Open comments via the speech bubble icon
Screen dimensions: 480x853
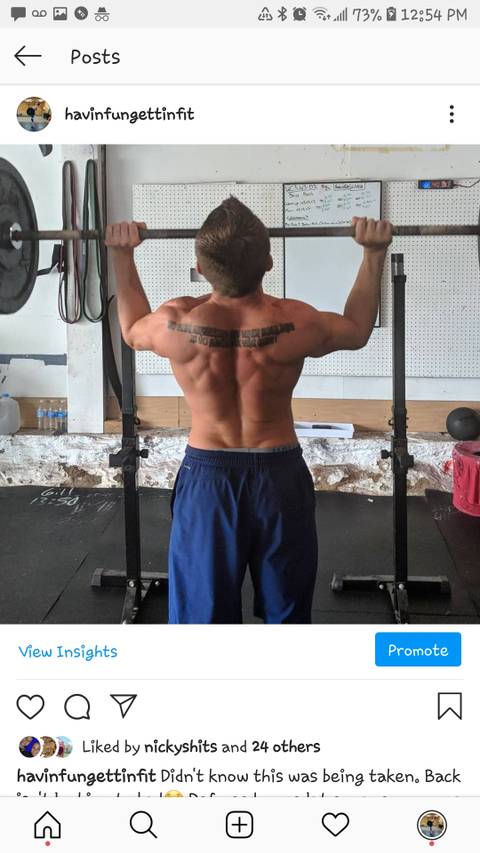point(77,707)
